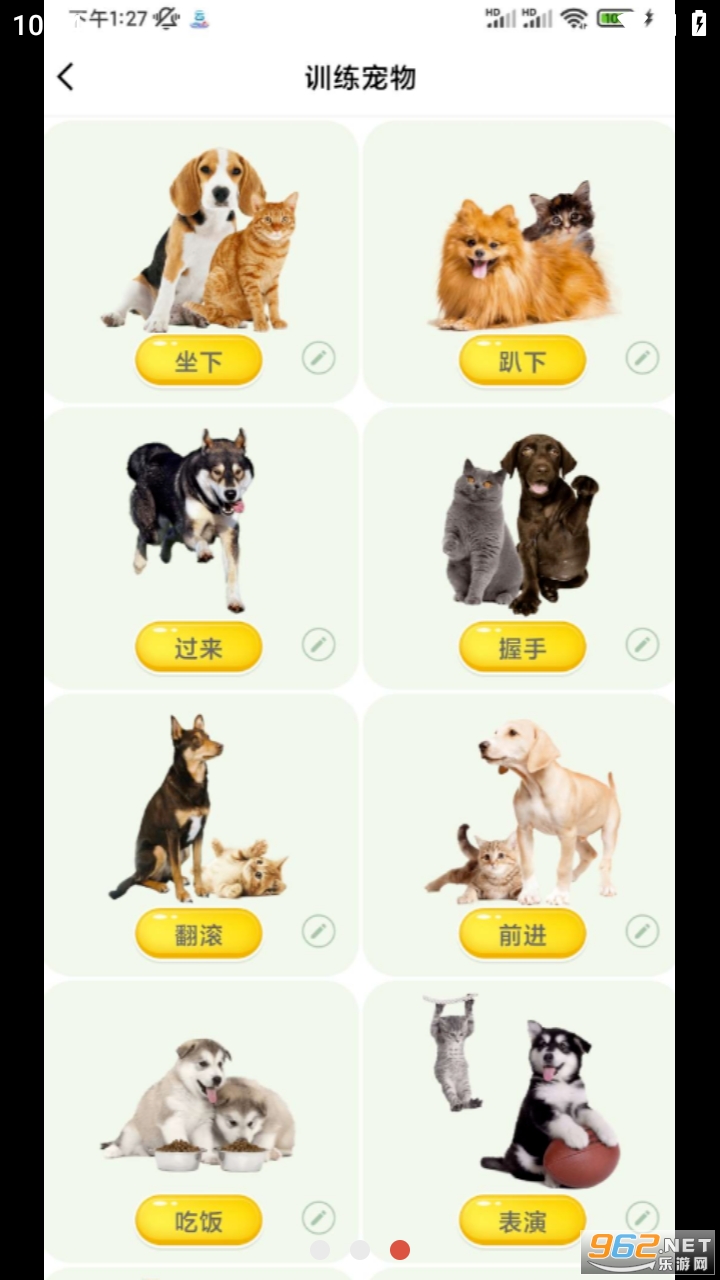The width and height of the screenshot is (720, 1280).
Task: Edit the 过来 command
Action: (319, 645)
